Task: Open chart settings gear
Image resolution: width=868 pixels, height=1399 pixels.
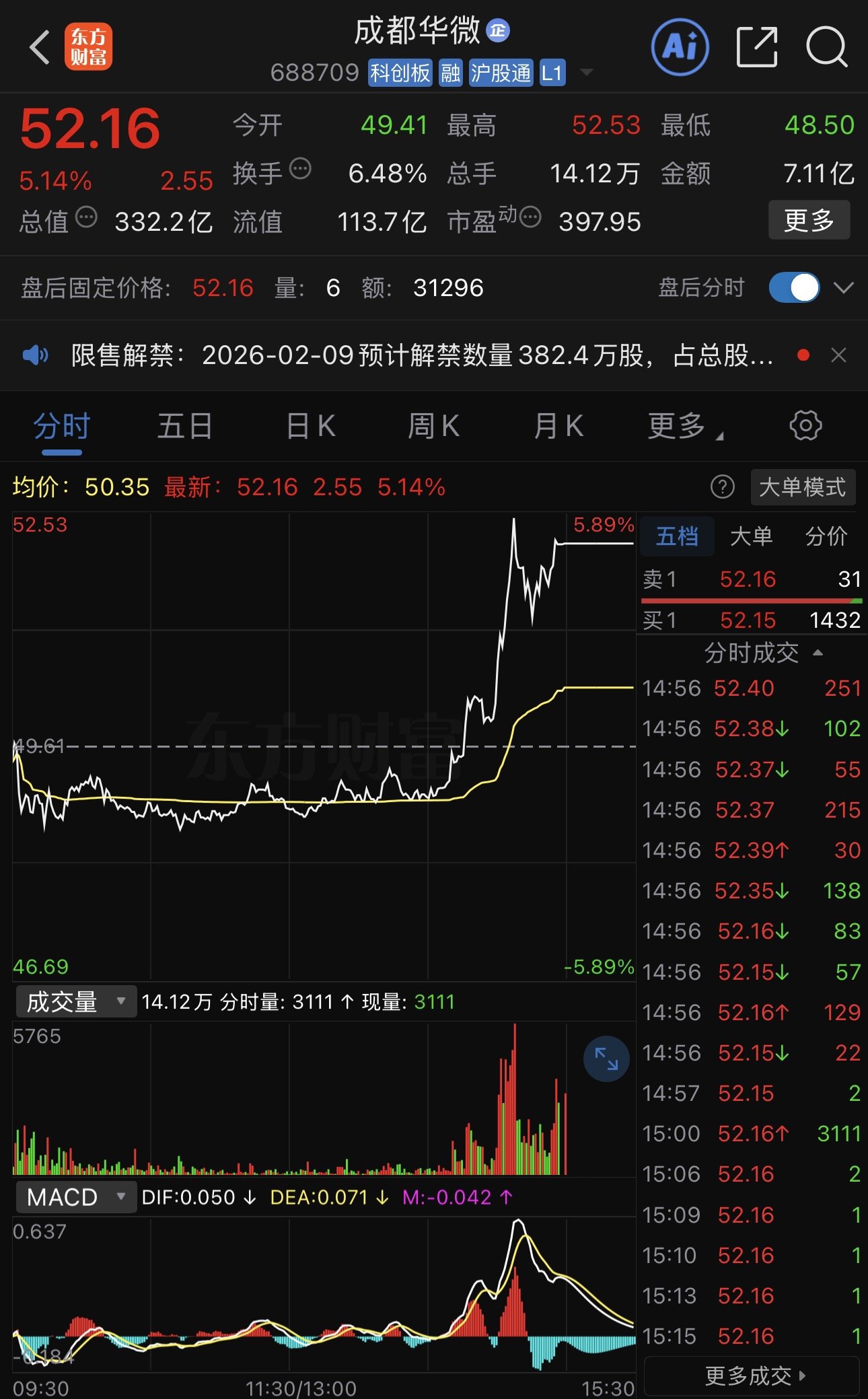Action: pyautogui.click(x=805, y=426)
